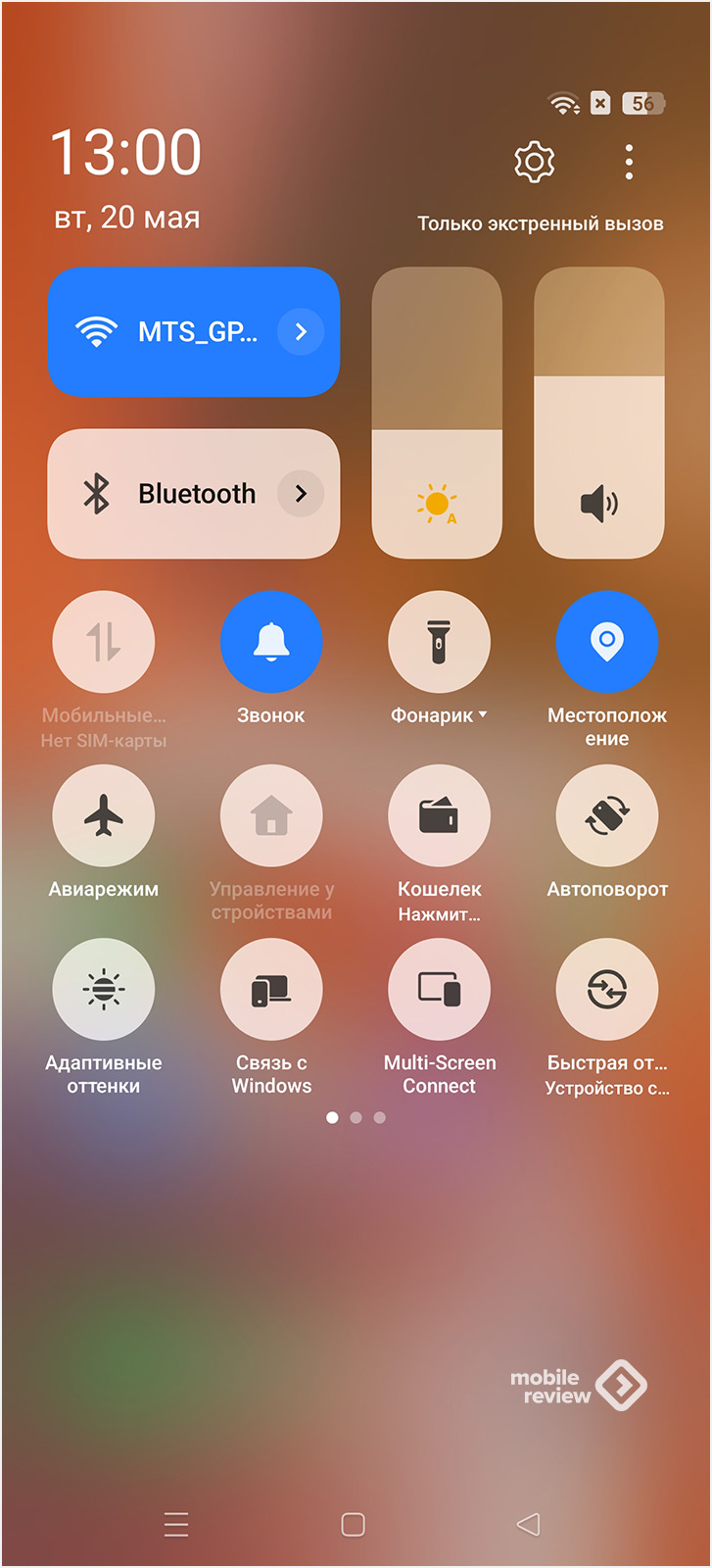Tap the volume slider
712x1568 pixels.
point(598,412)
